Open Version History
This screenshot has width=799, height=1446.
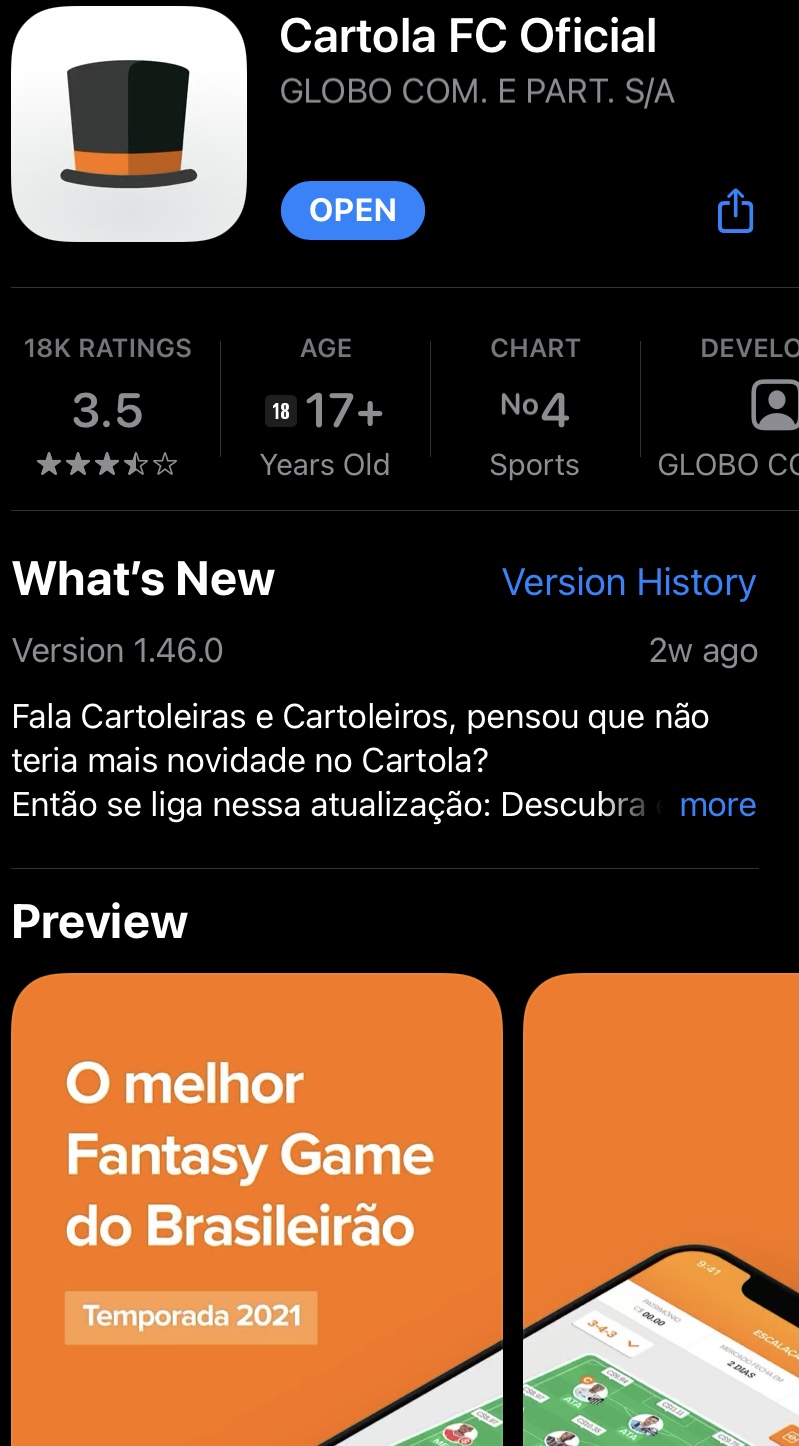tap(628, 582)
